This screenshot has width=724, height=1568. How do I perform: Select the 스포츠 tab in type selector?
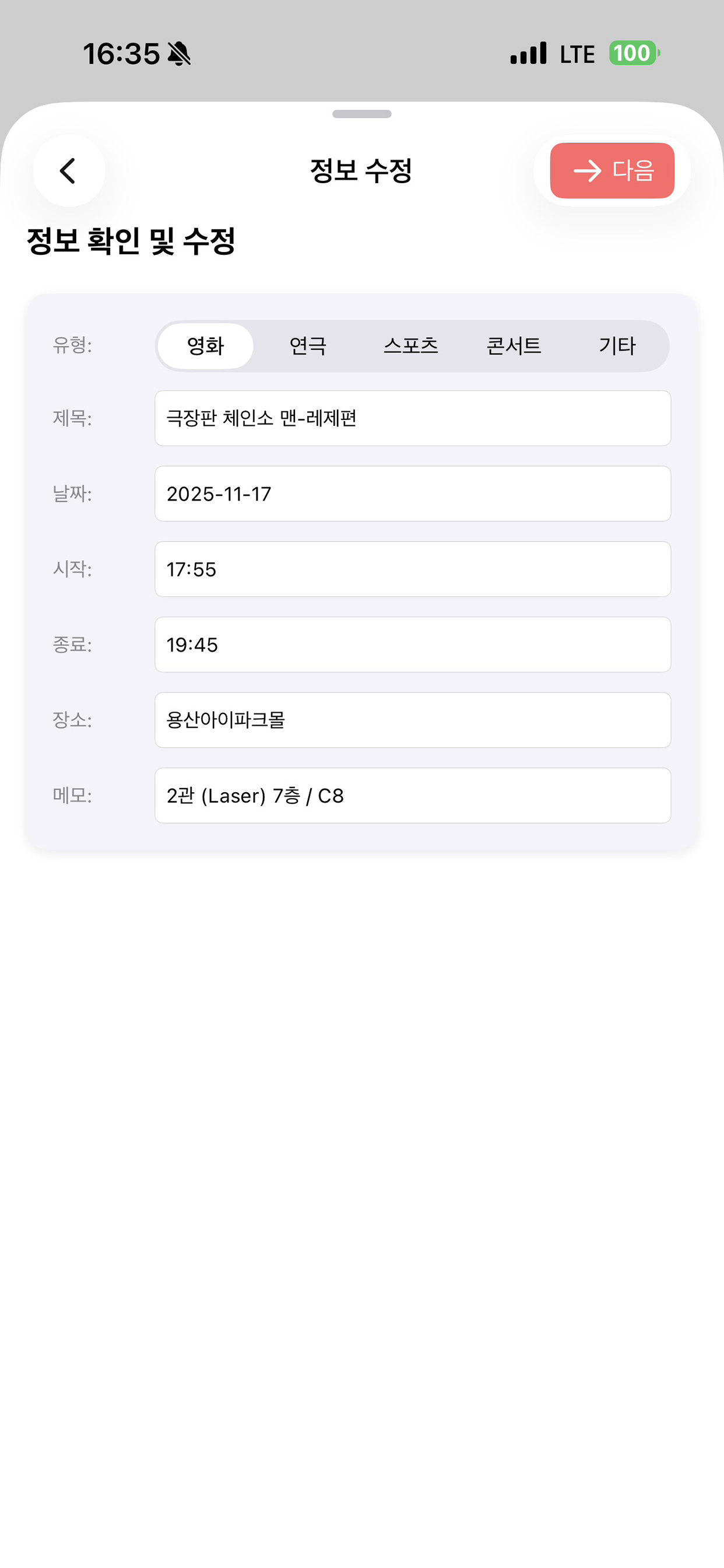pyautogui.click(x=413, y=346)
